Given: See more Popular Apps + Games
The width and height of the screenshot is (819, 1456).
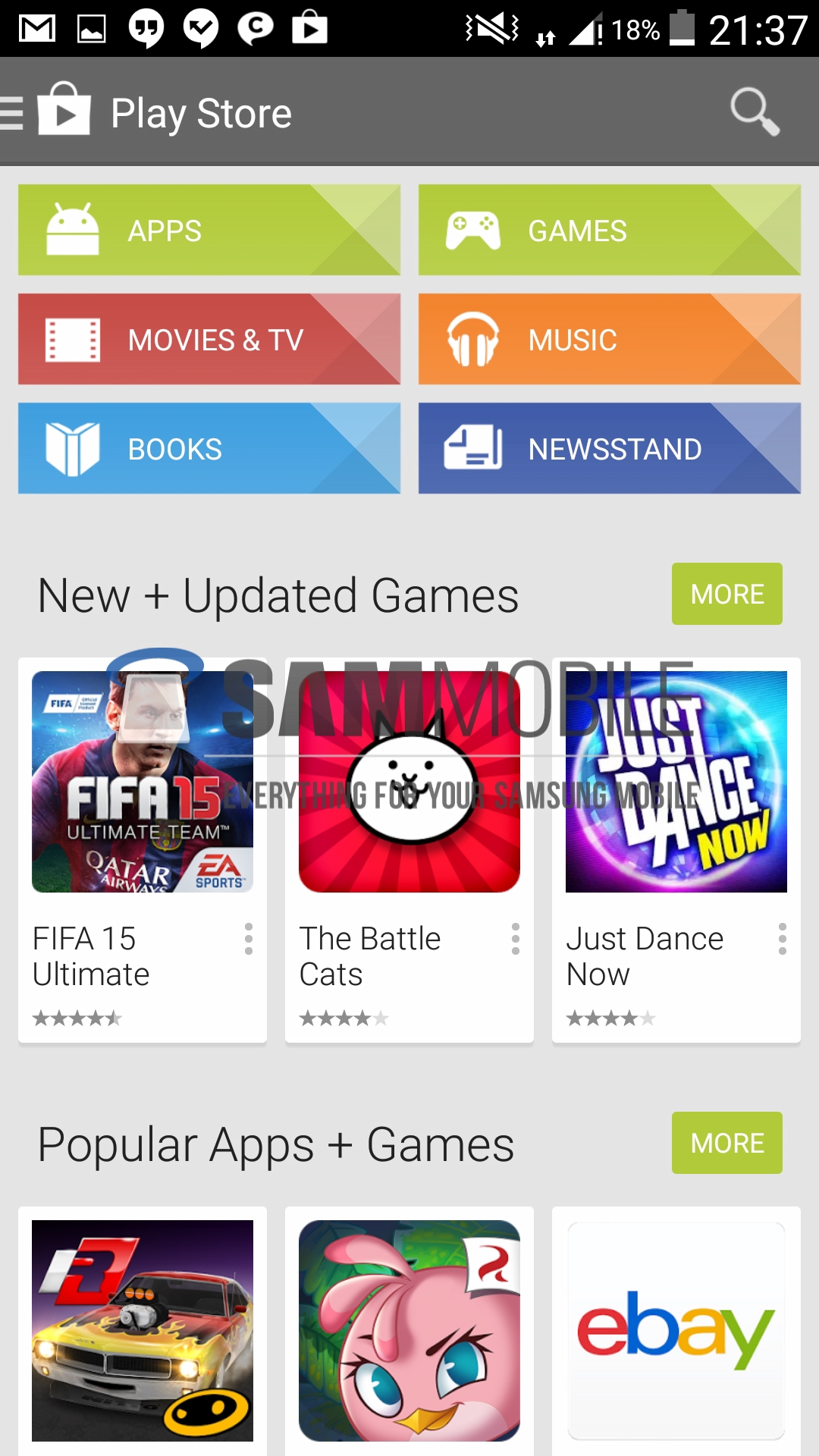Looking at the screenshot, I should pyautogui.click(x=726, y=1143).
